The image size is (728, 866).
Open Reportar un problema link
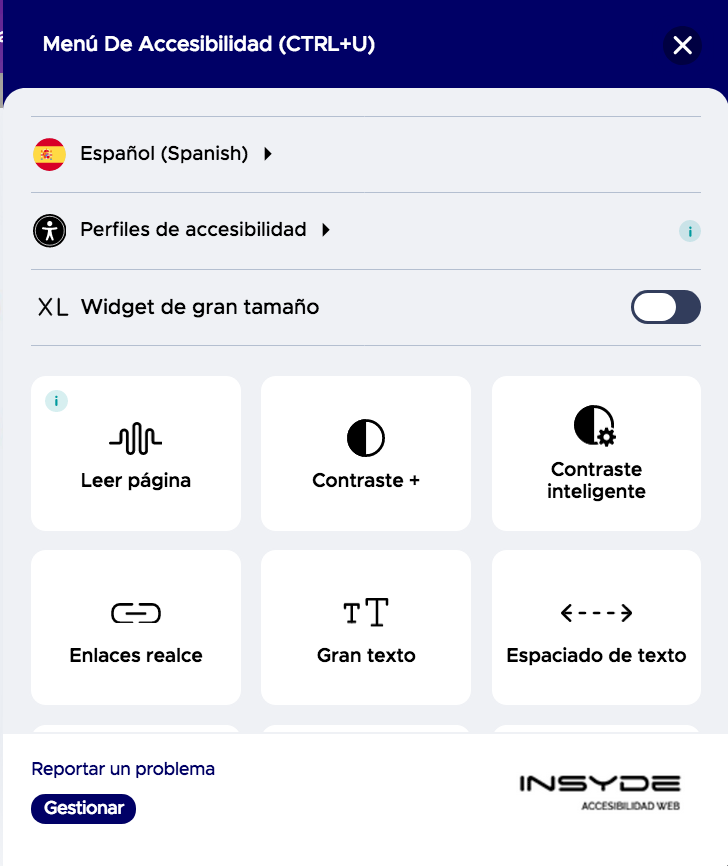[x=123, y=769]
